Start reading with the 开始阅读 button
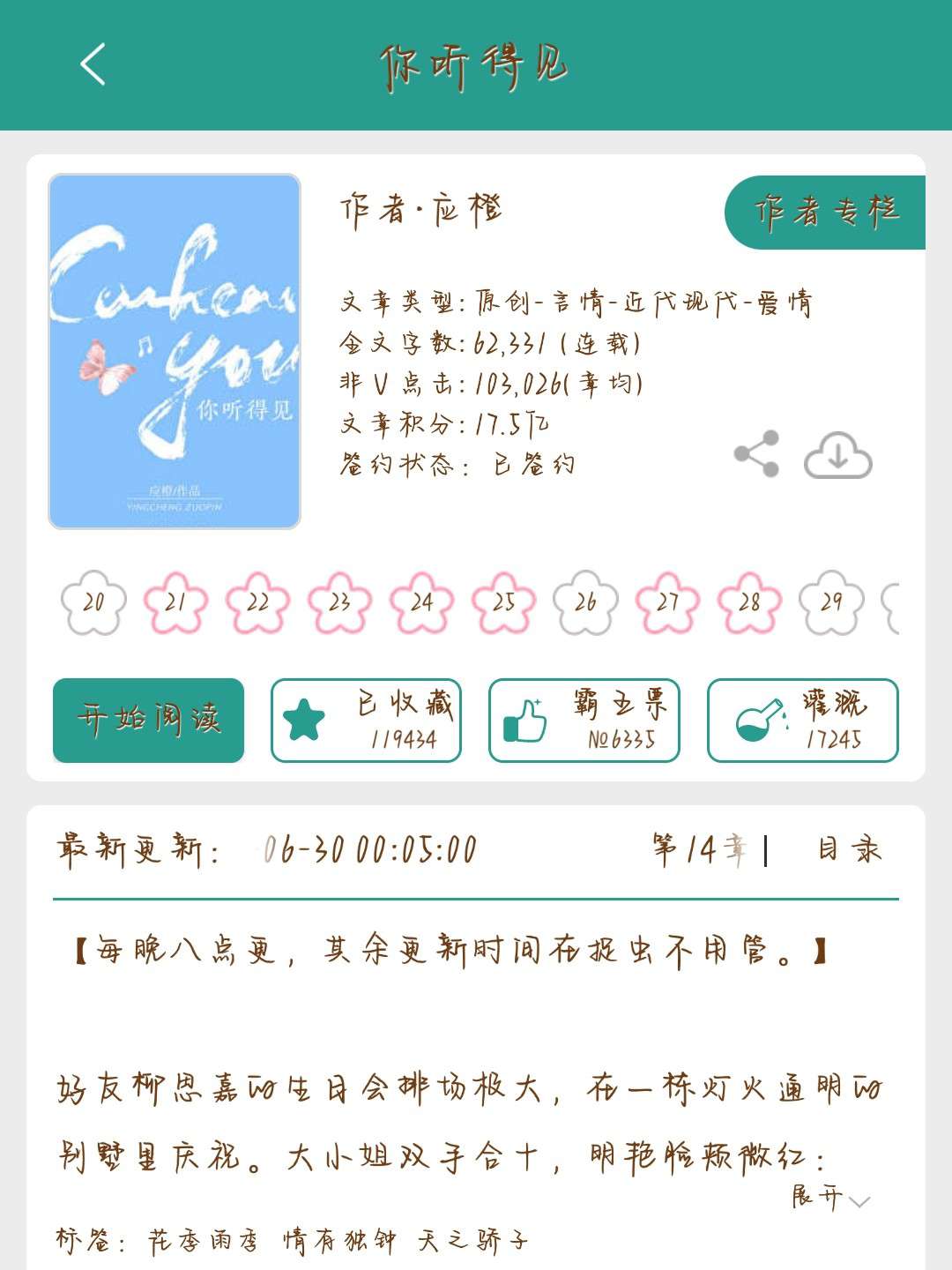Screen dimensions: 952x1270 148,720
